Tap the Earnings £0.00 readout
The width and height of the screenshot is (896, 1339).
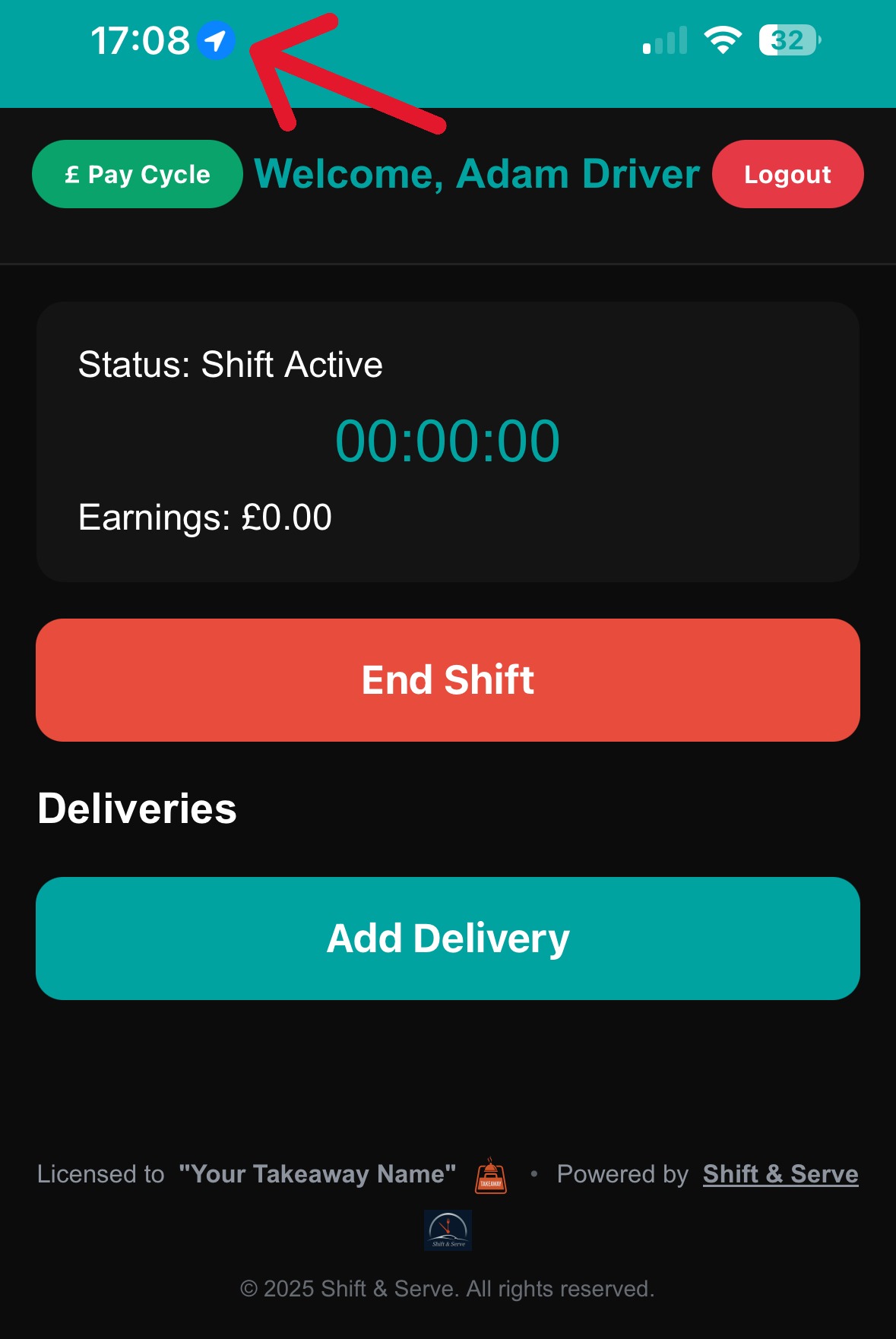206,518
